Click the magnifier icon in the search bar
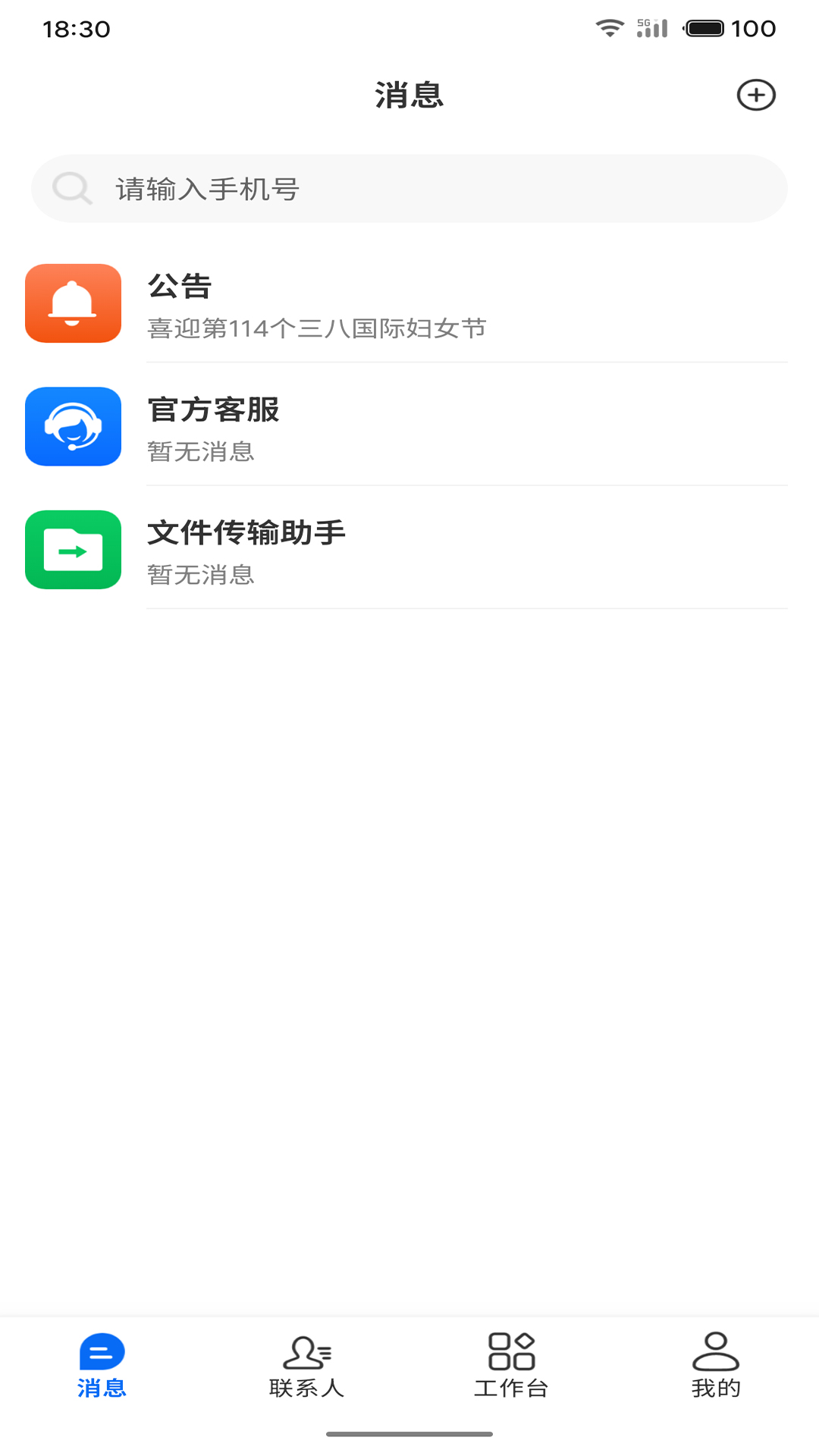 click(x=72, y=187)
